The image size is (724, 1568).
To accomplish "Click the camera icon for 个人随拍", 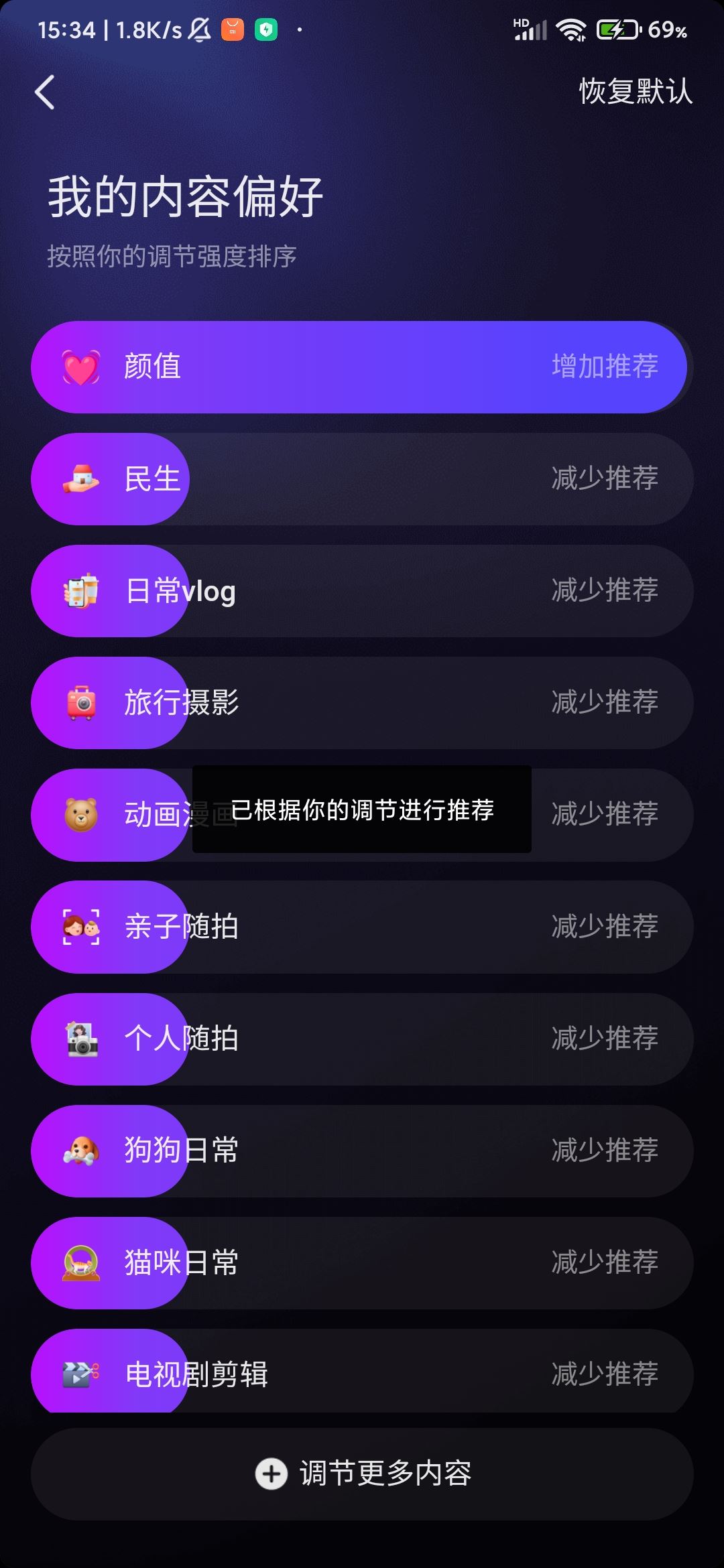I will (x=80, y=1039).
